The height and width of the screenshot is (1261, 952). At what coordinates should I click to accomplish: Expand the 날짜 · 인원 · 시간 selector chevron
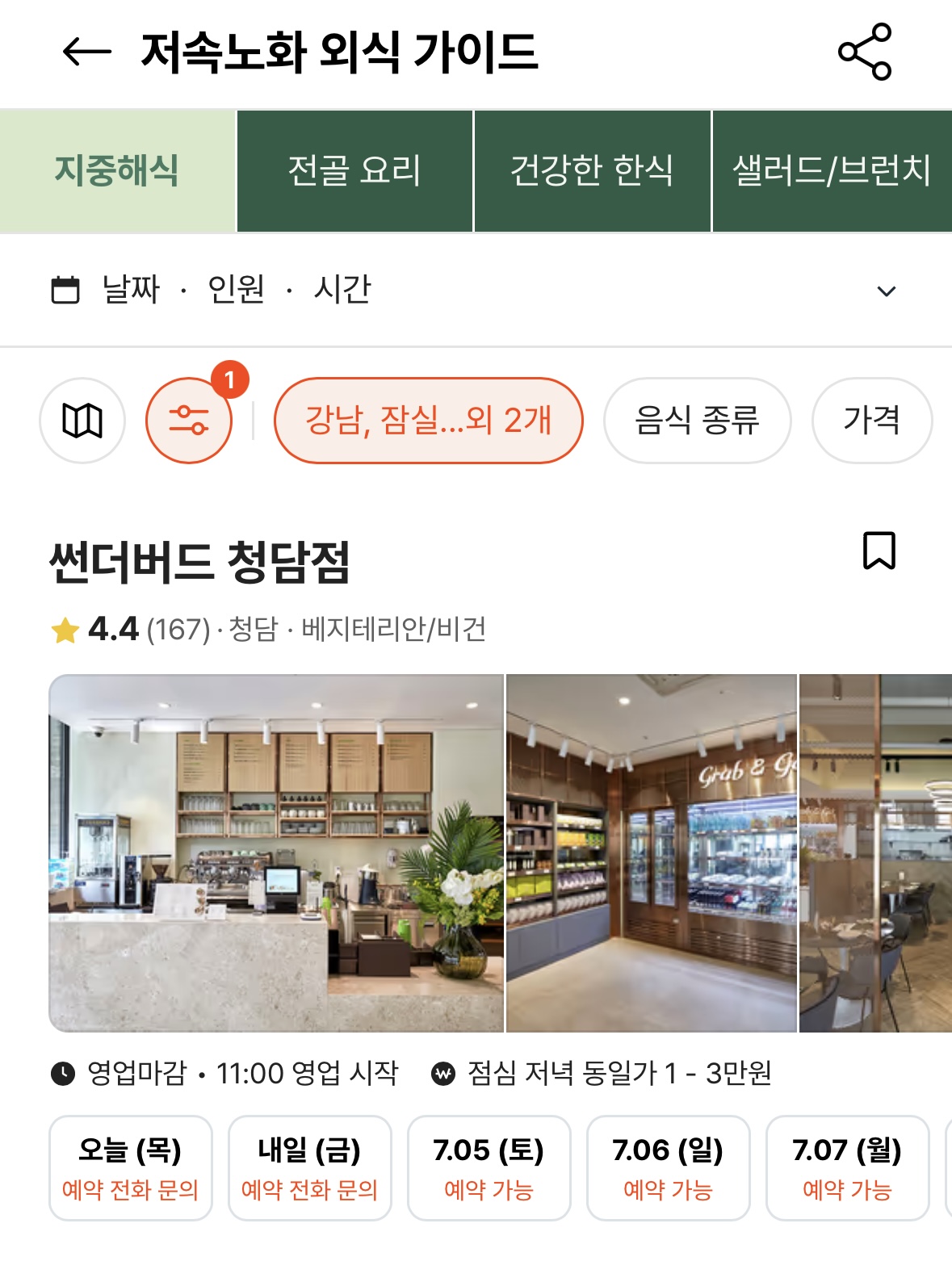[887, 289]
